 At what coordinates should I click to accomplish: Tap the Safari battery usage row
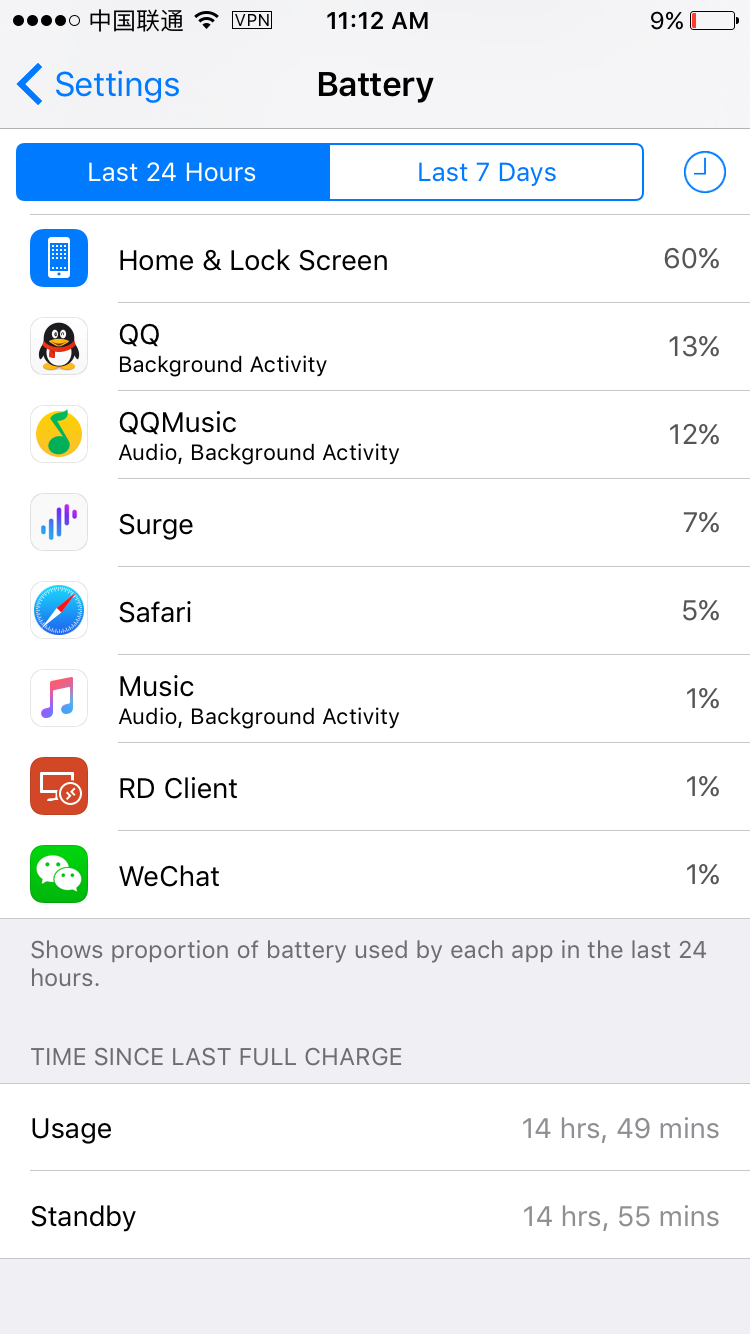[x=375, y=611]
